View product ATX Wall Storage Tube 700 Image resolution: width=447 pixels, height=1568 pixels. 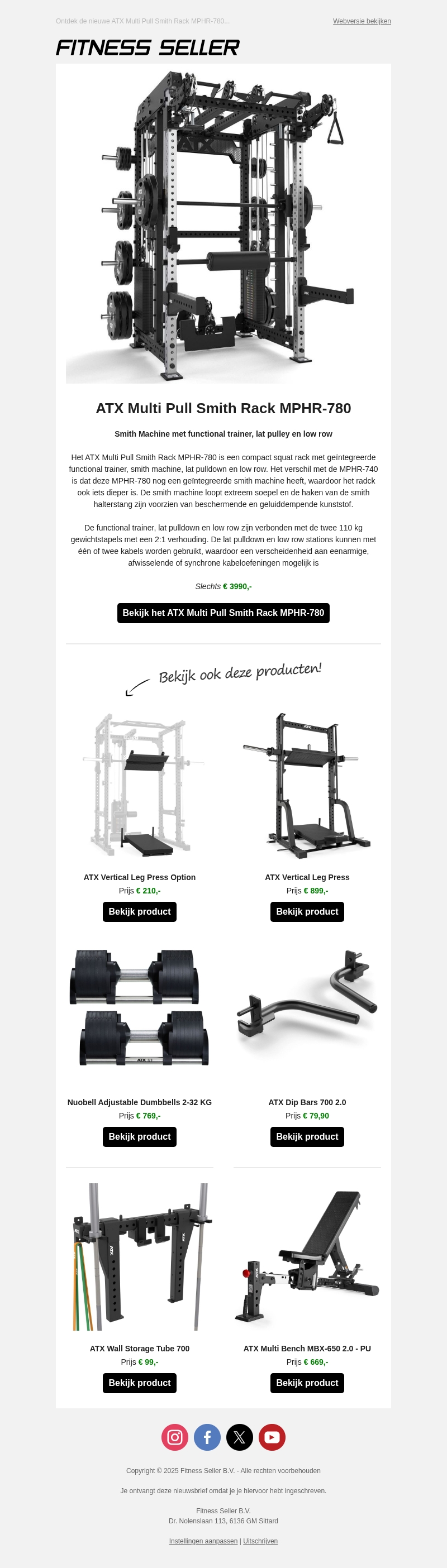[x=140, y=1383]
